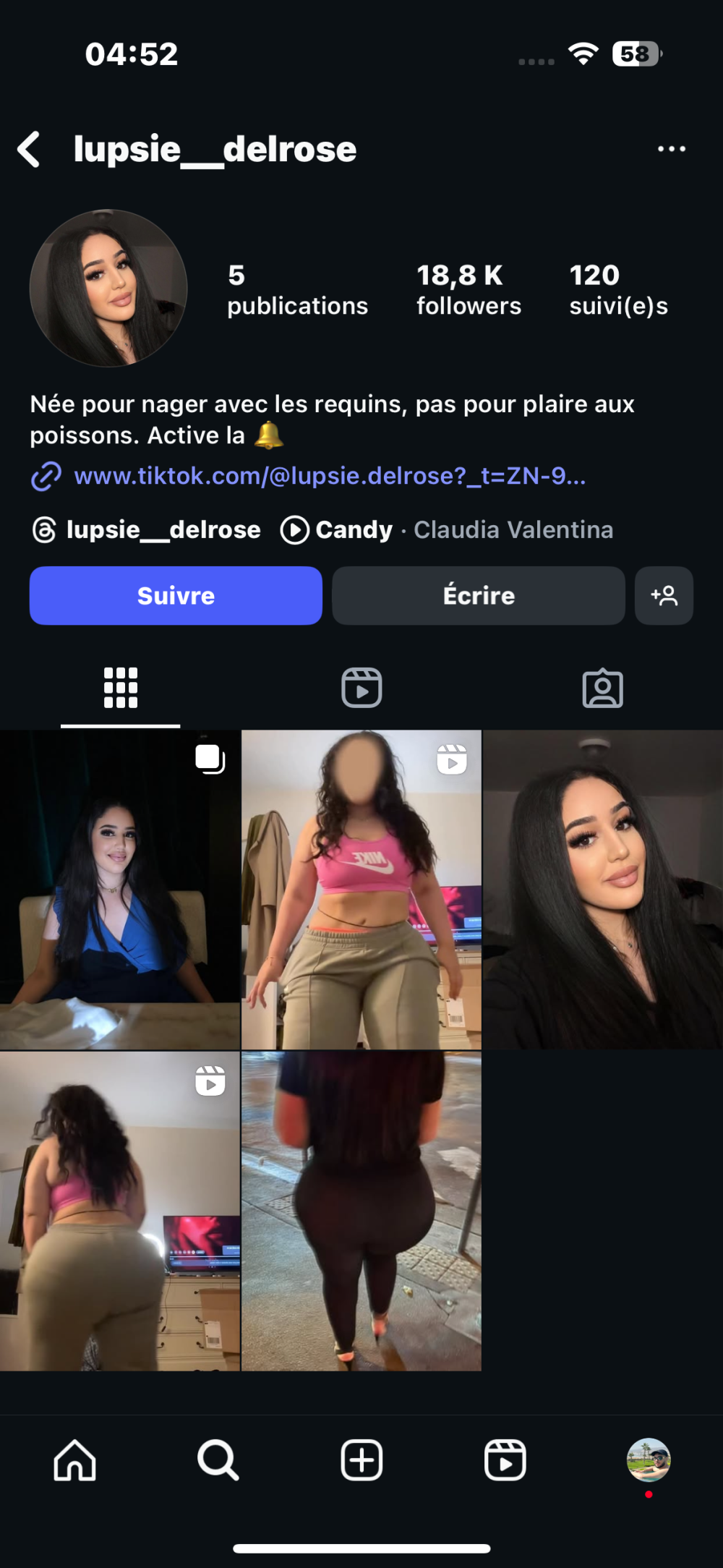Screen dimensions: 723x1568
Task: Switch to the tagged photos tab
Action: (x=602, y=688)
